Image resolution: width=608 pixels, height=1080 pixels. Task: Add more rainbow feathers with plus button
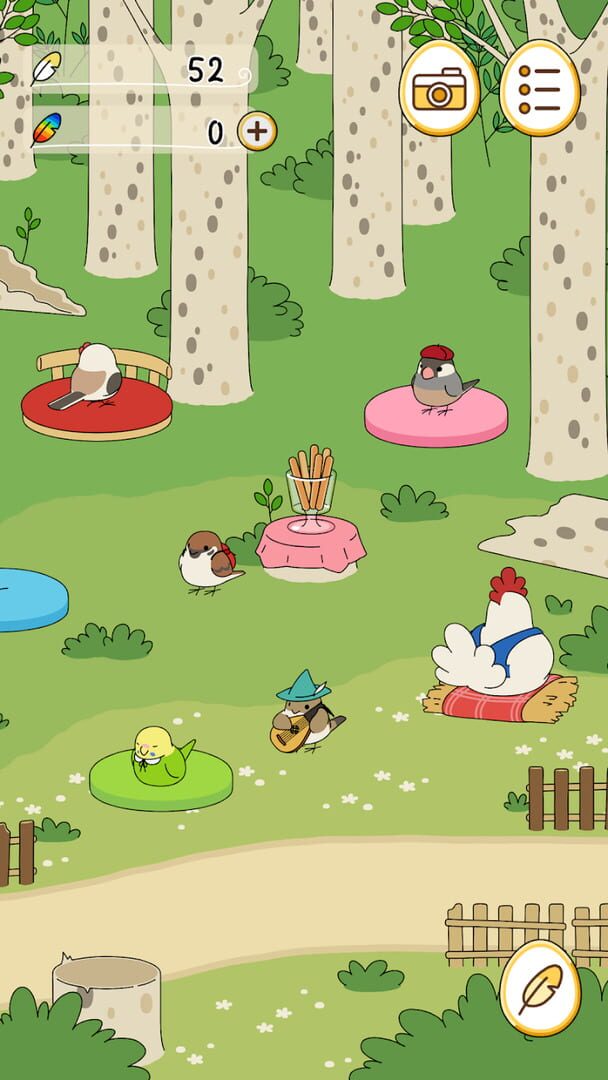pyautogui.click(x=257, y=131)
